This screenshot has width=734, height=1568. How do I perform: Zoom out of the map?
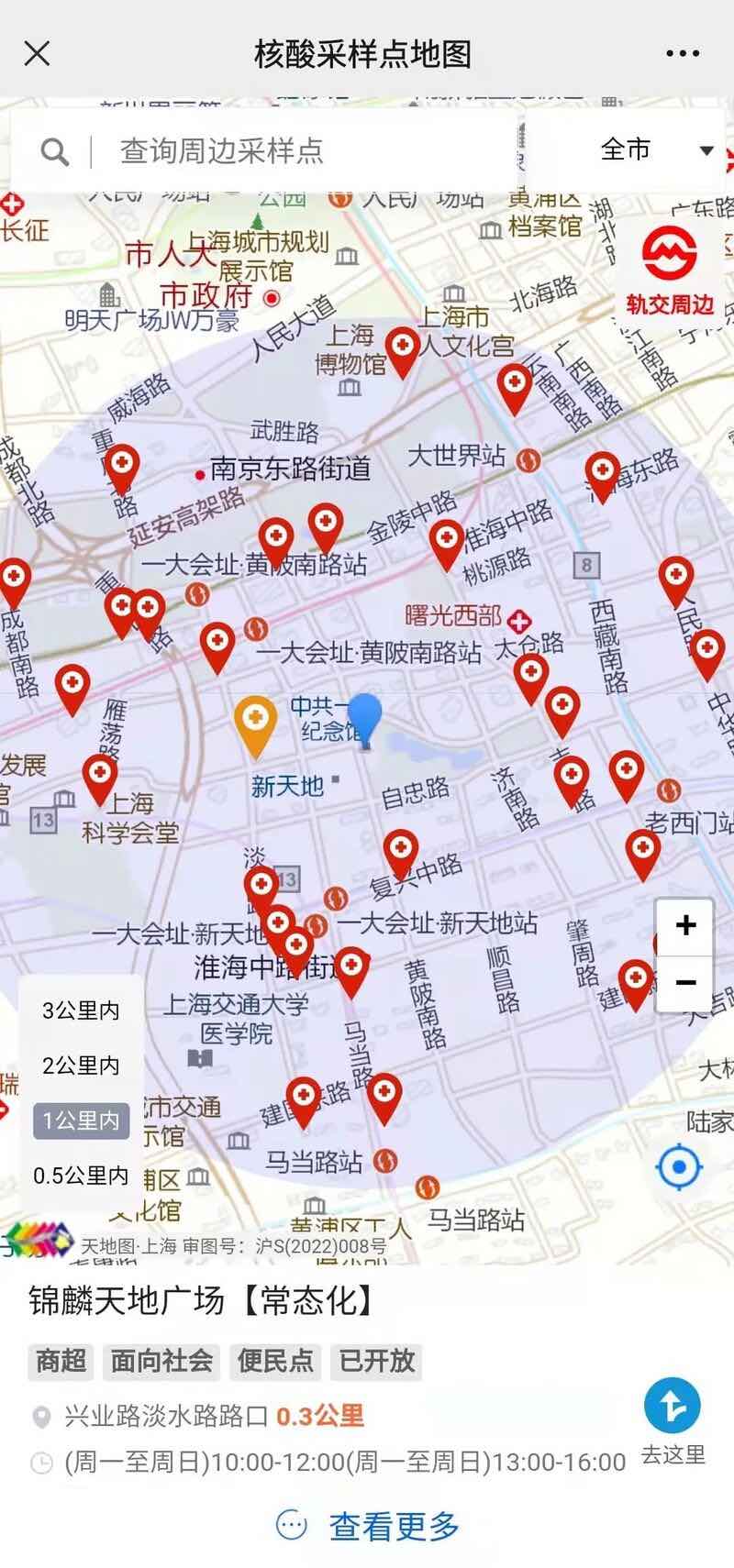tap(684, 982)
